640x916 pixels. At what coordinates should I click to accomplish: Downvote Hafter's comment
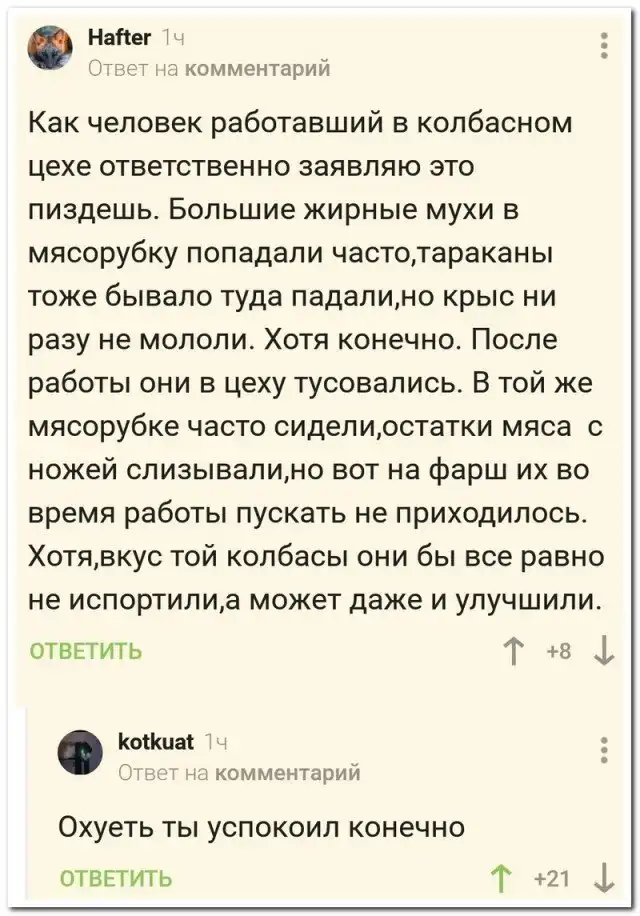pyautogui.click(x=603, y=653)
